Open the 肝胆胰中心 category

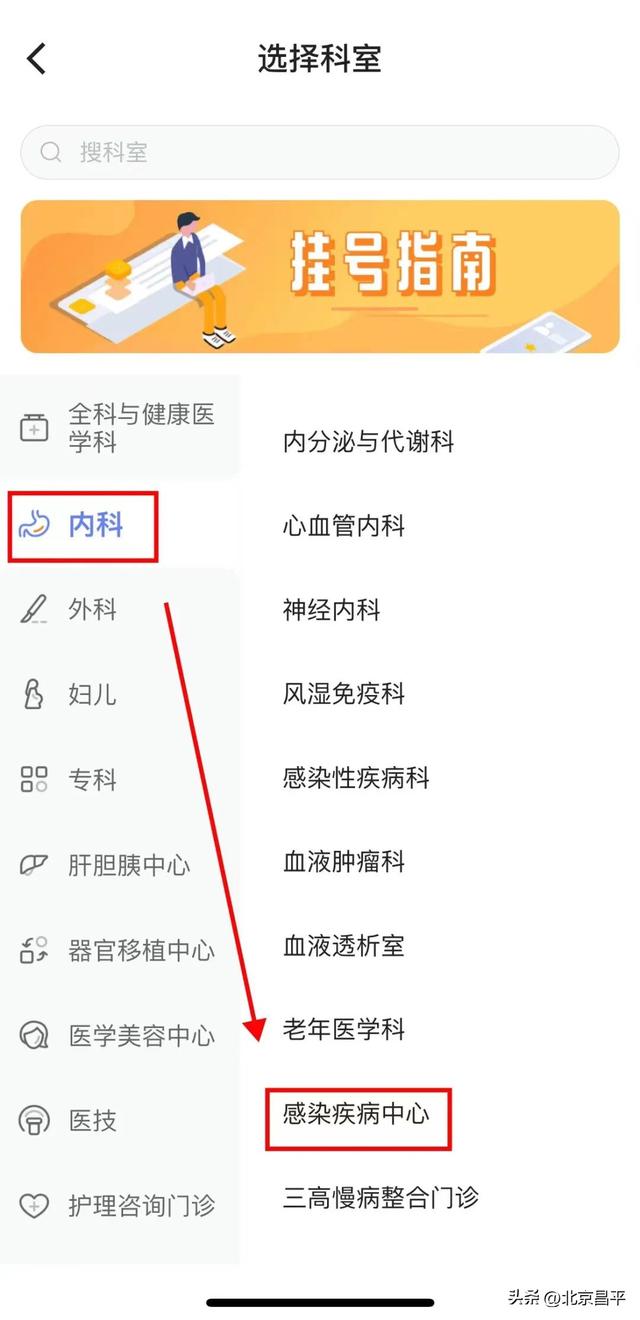[x=120, y=865]
